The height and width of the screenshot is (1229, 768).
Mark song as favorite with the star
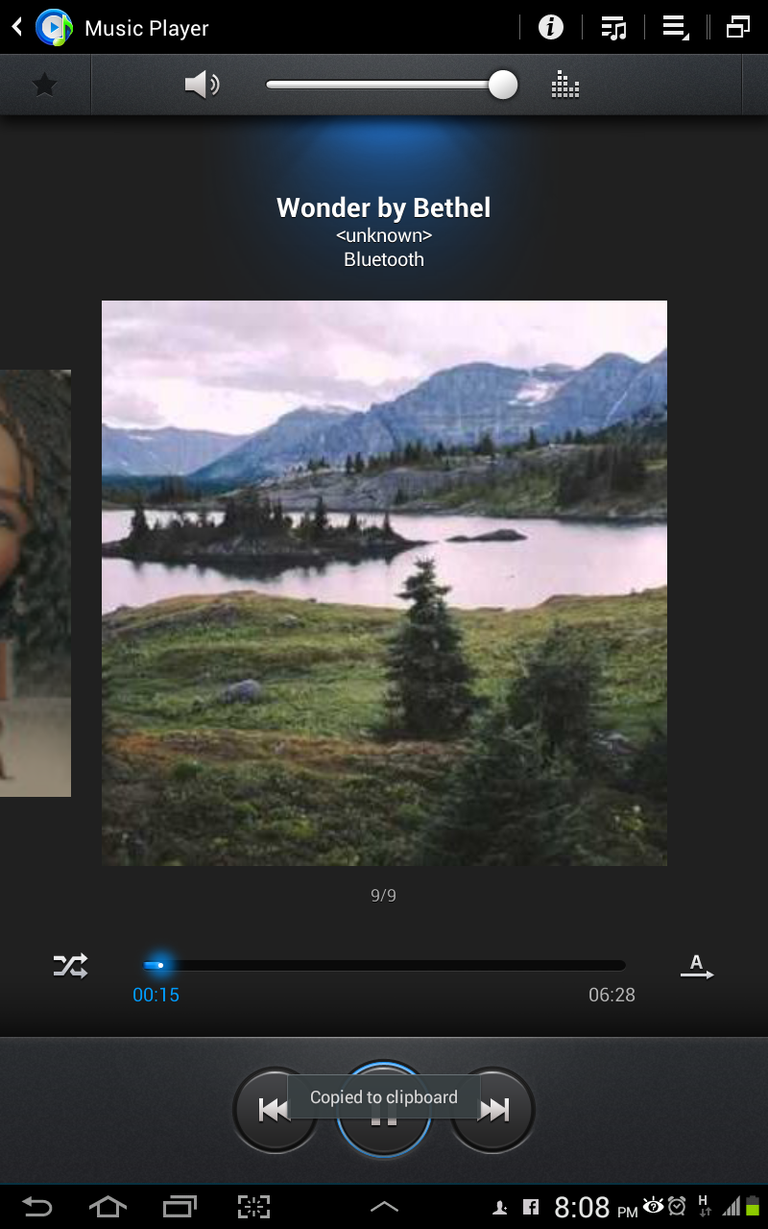tap(45, 85)
